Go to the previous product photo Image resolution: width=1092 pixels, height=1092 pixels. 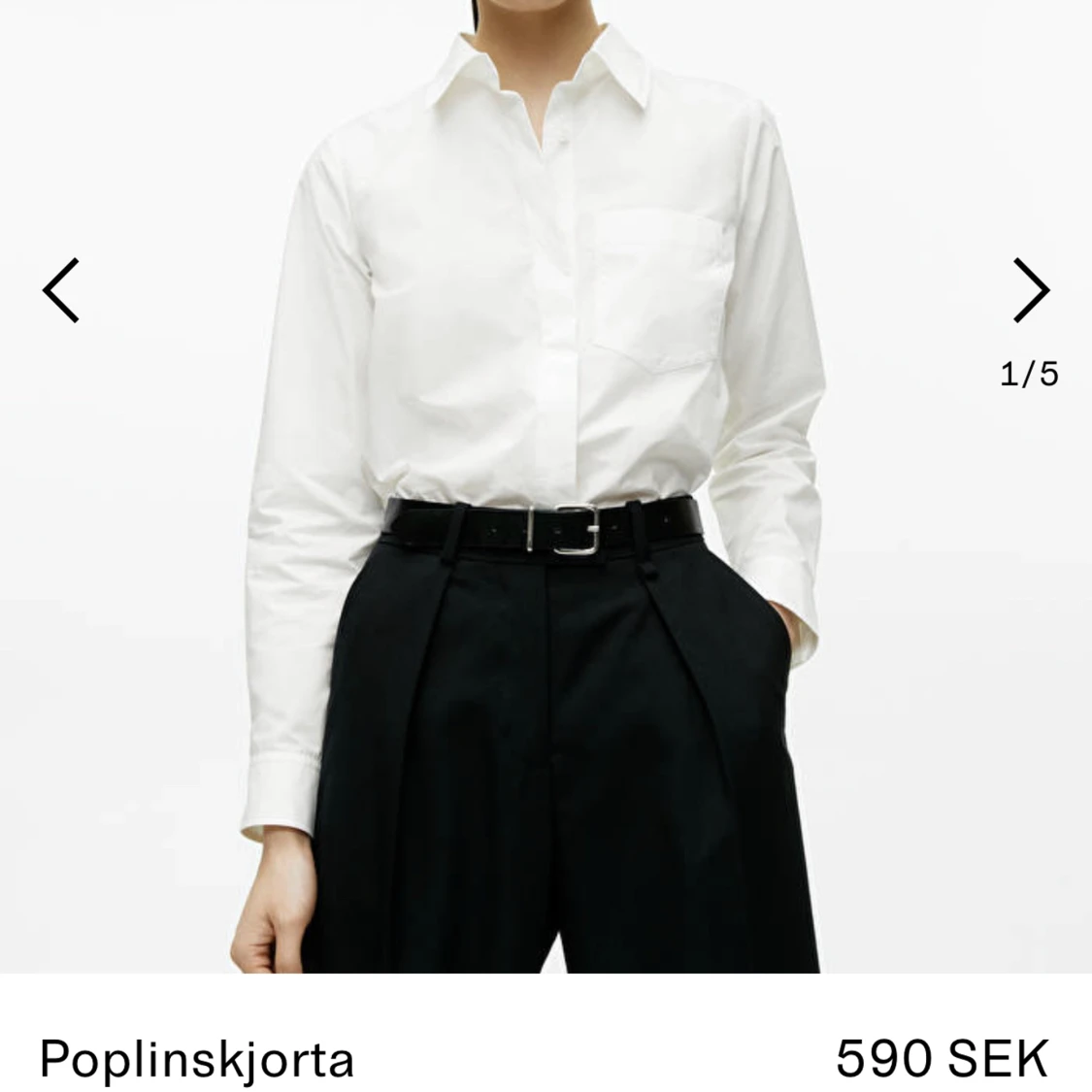[60, 290]
